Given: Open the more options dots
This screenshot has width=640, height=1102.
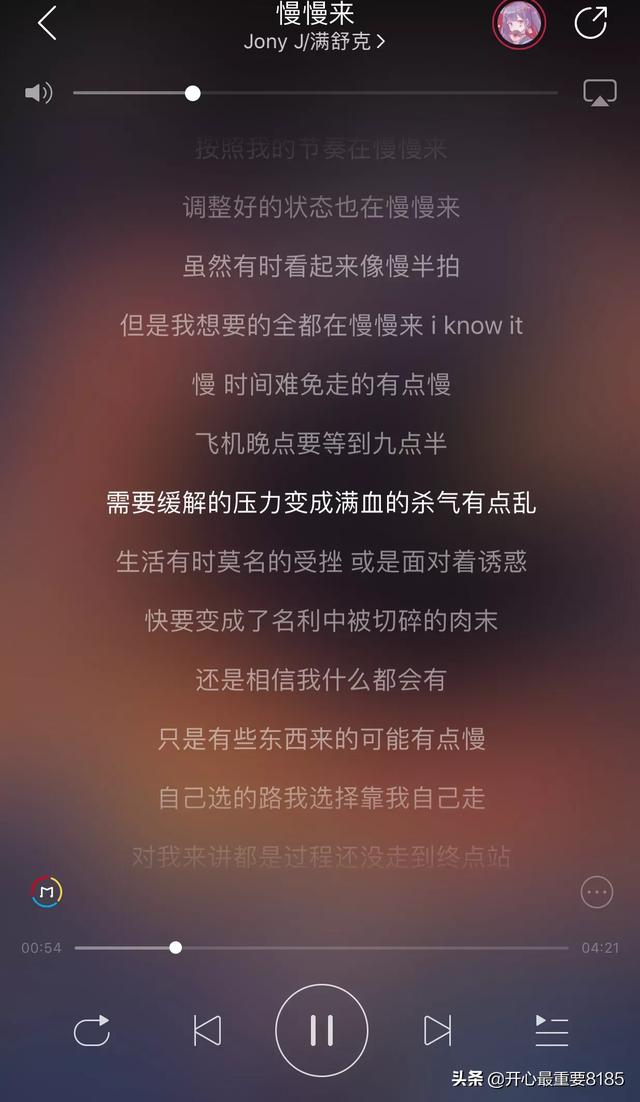Looking at the screenshot, I should [597, 891].
